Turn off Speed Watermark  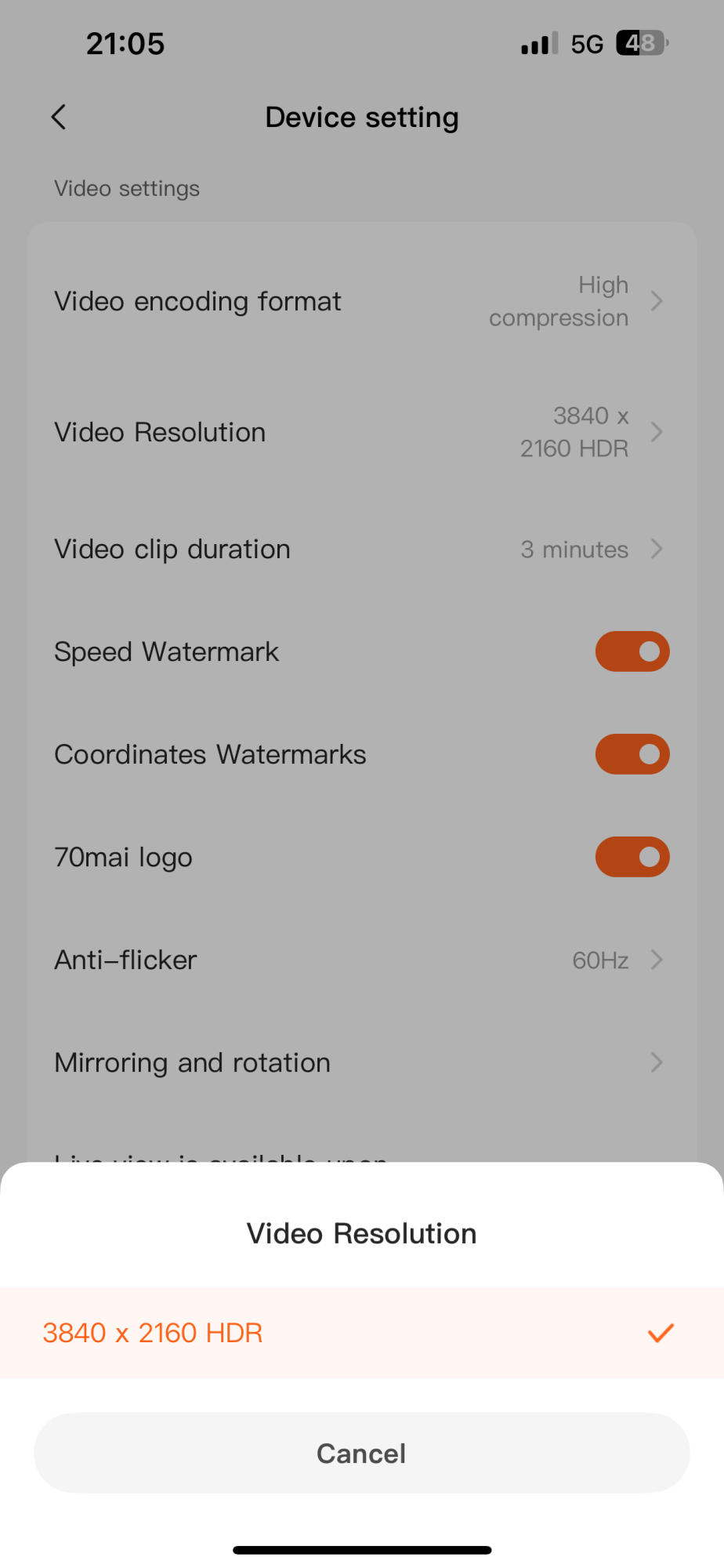pos(632,652)
